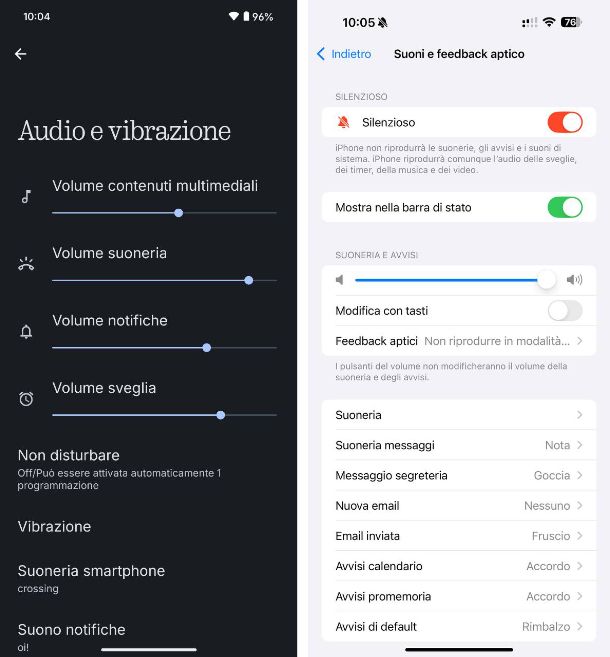Viewport: 610px width, 657px height.
Task: Enable Modifica con tasti
Action: click(x=564, y=311)
